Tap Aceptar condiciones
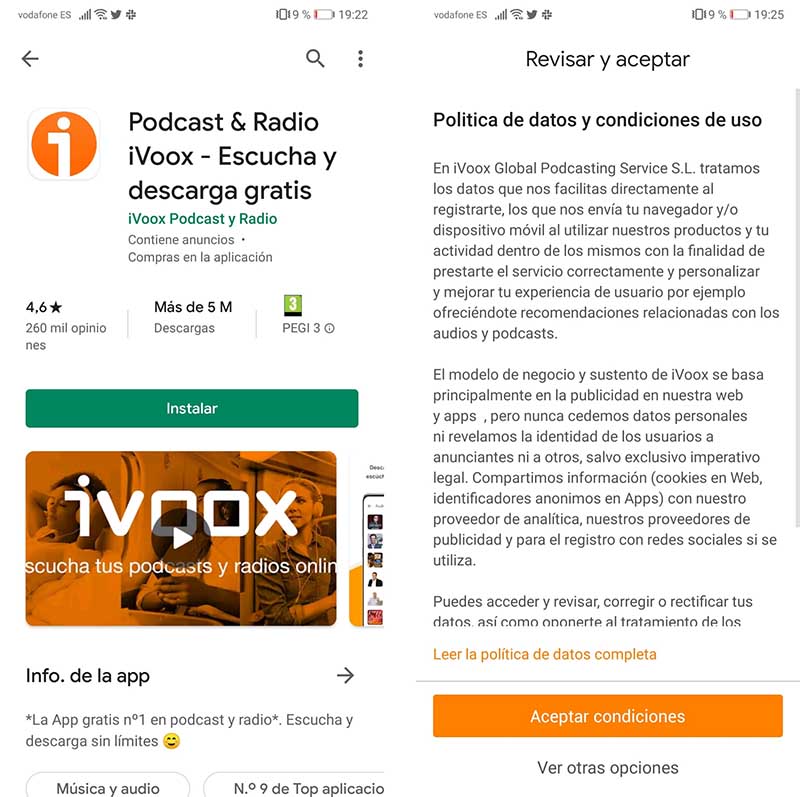Viewport: 800px width, 797px height. point(607,716)
